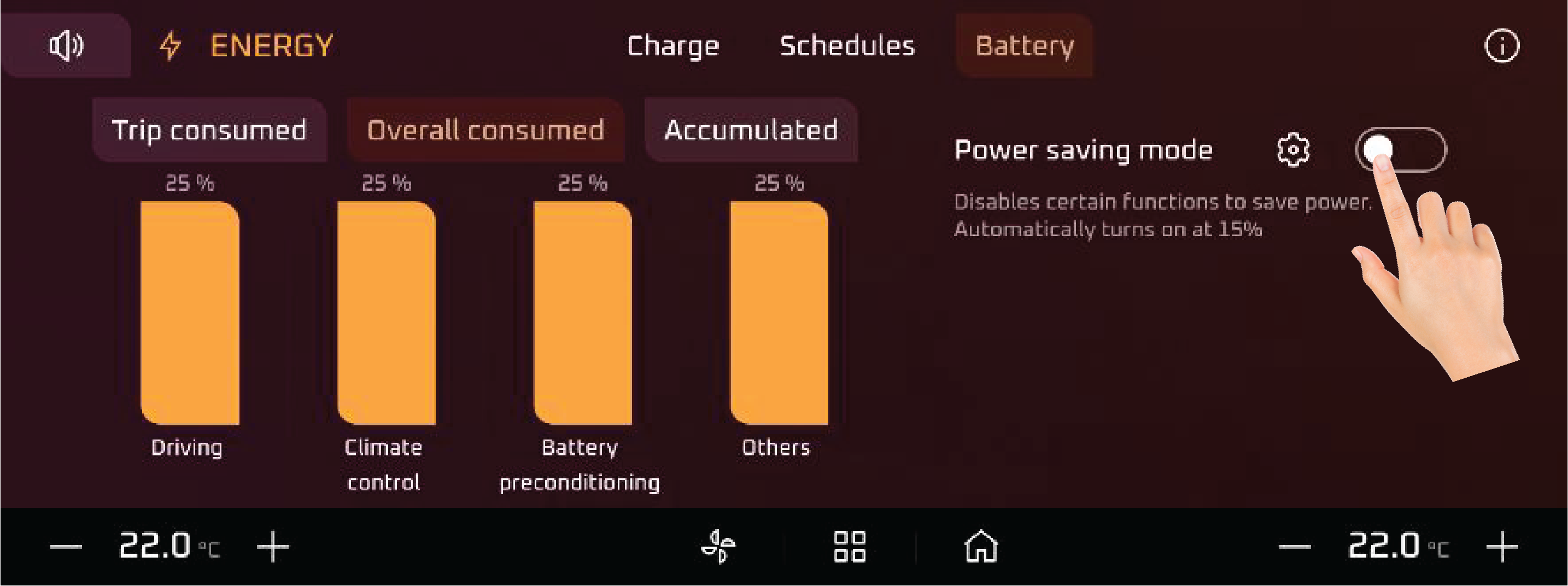
Task: Increase left zone temperature
Action: 273,547
